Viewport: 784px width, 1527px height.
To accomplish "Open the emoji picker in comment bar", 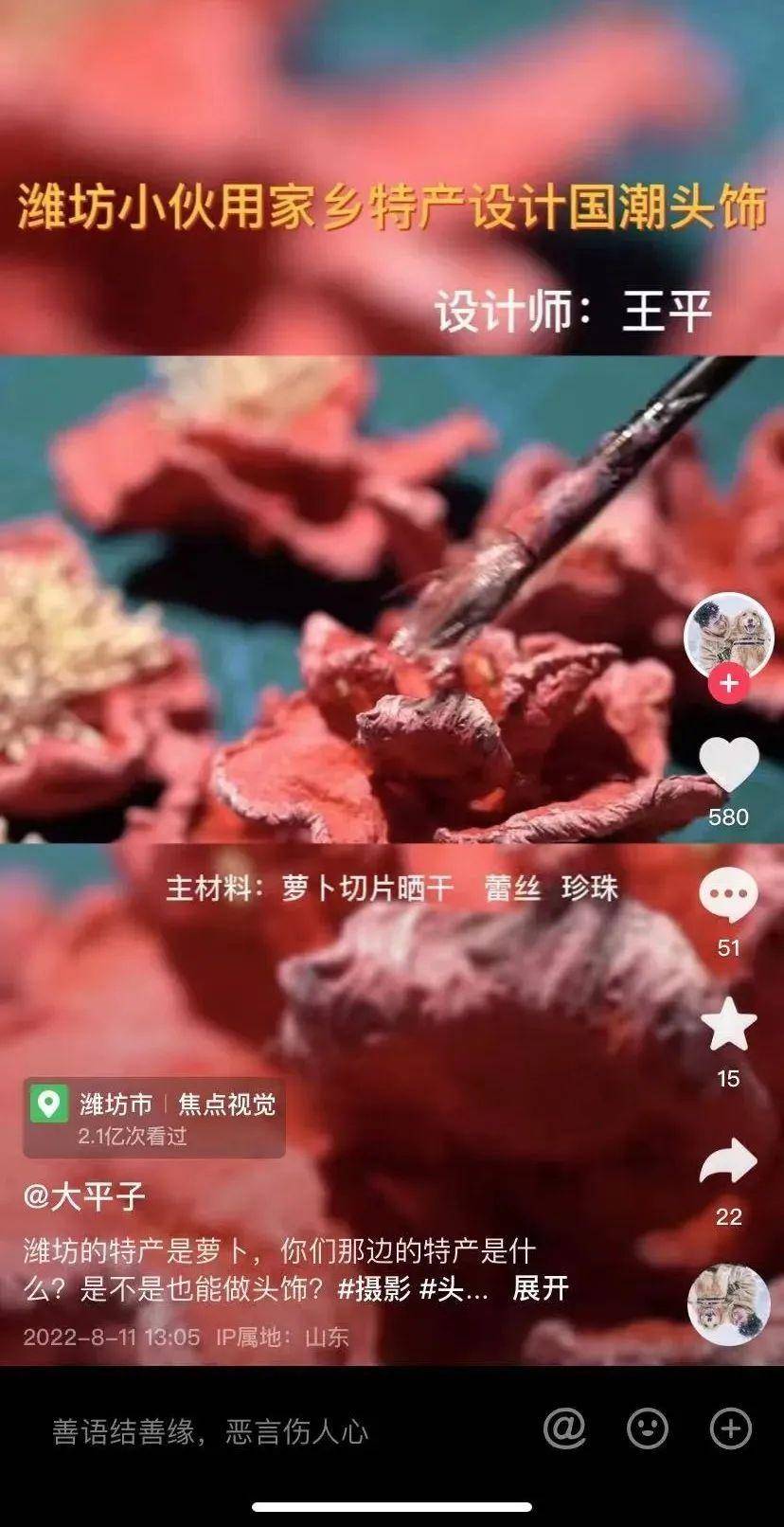I will pos(648,1428).
